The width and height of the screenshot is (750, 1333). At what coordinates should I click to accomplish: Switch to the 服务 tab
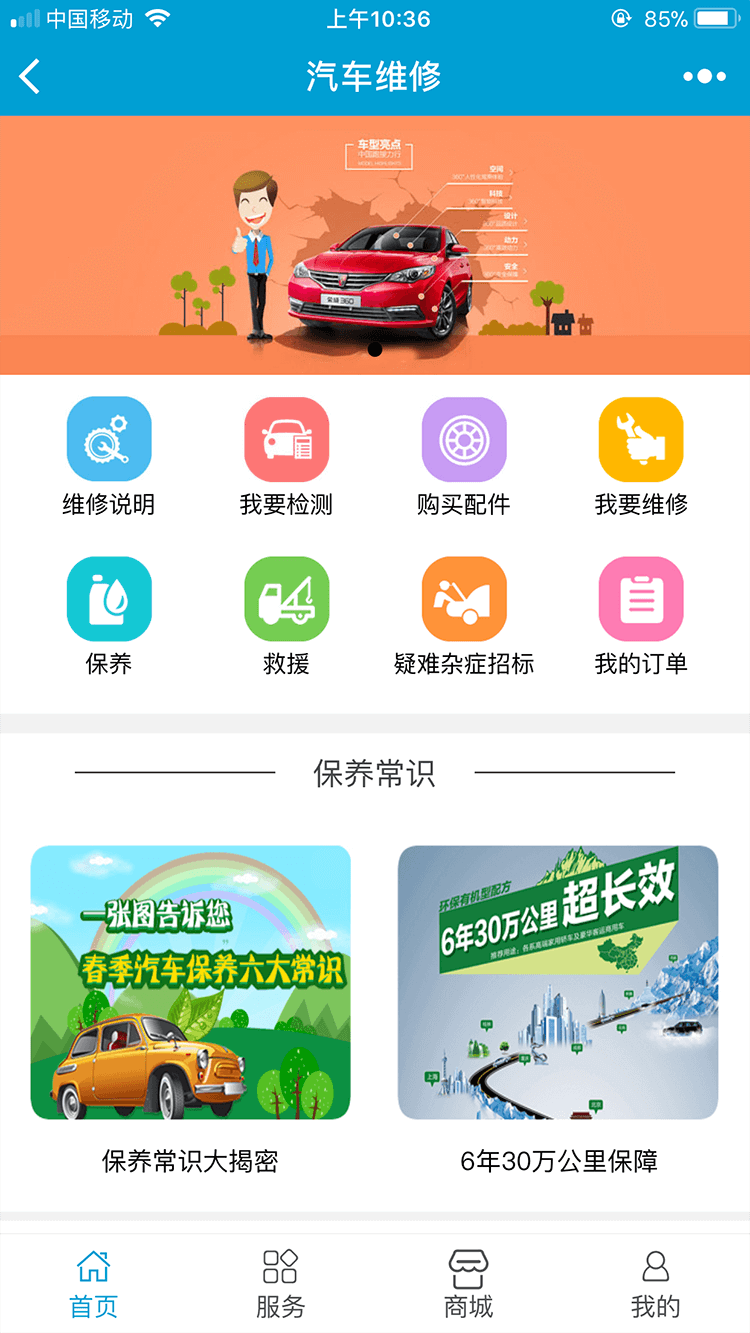(280, 1283)
